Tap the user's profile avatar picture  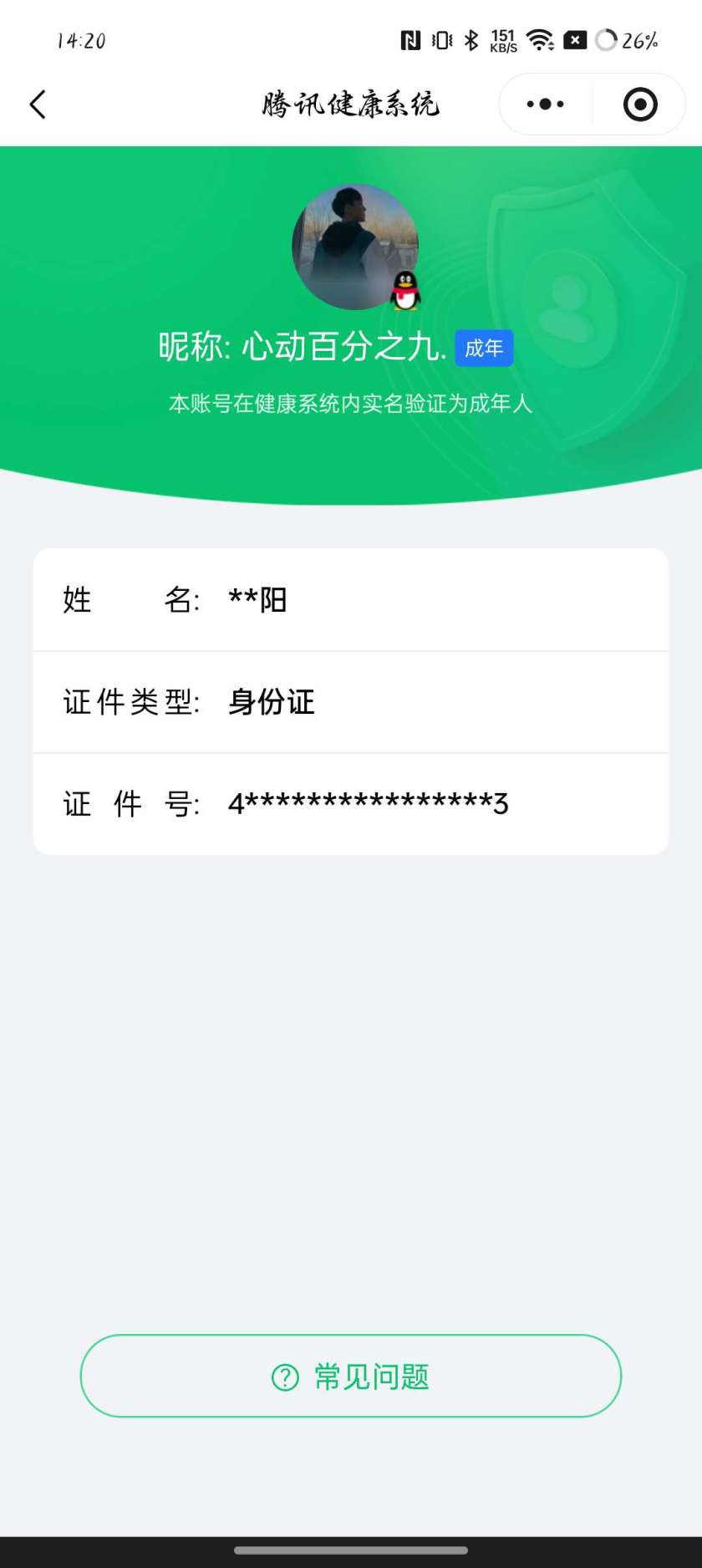(354, 246)
